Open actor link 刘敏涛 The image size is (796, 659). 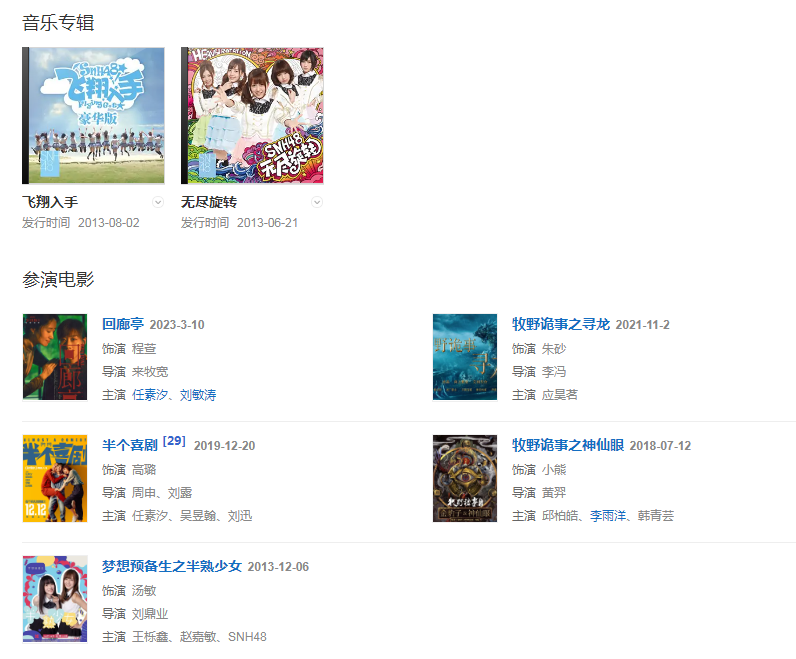[198, 395]
